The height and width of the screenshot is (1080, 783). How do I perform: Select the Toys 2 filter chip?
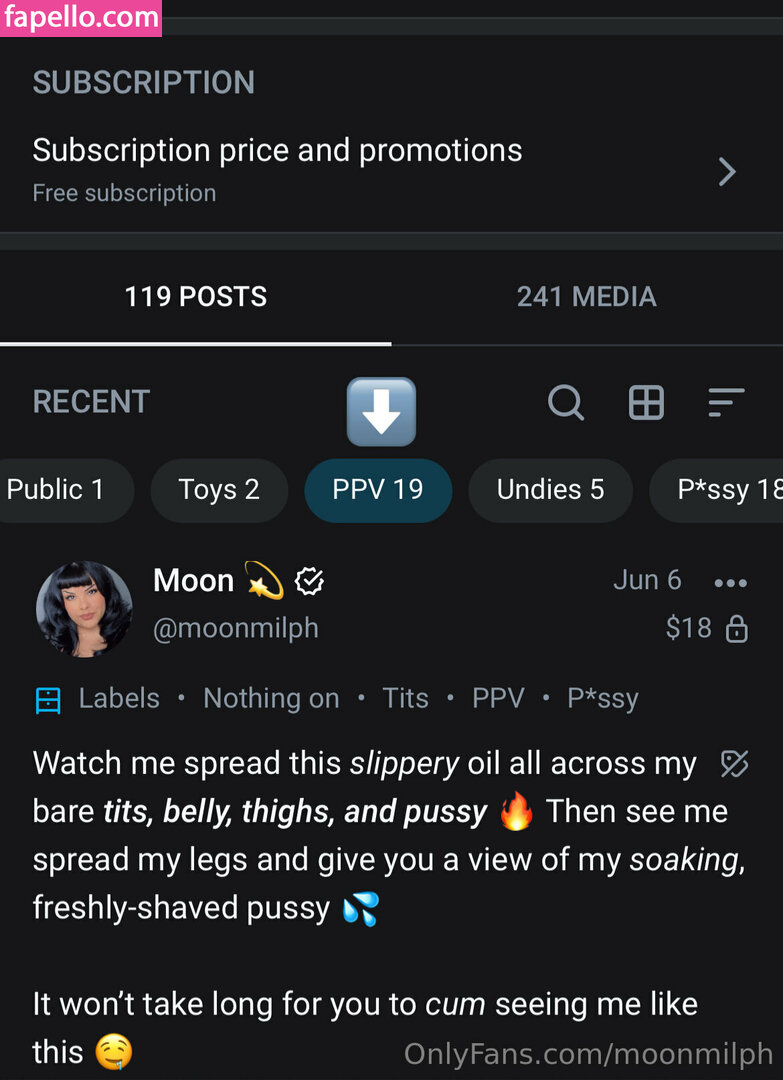[x=219, y=490]
